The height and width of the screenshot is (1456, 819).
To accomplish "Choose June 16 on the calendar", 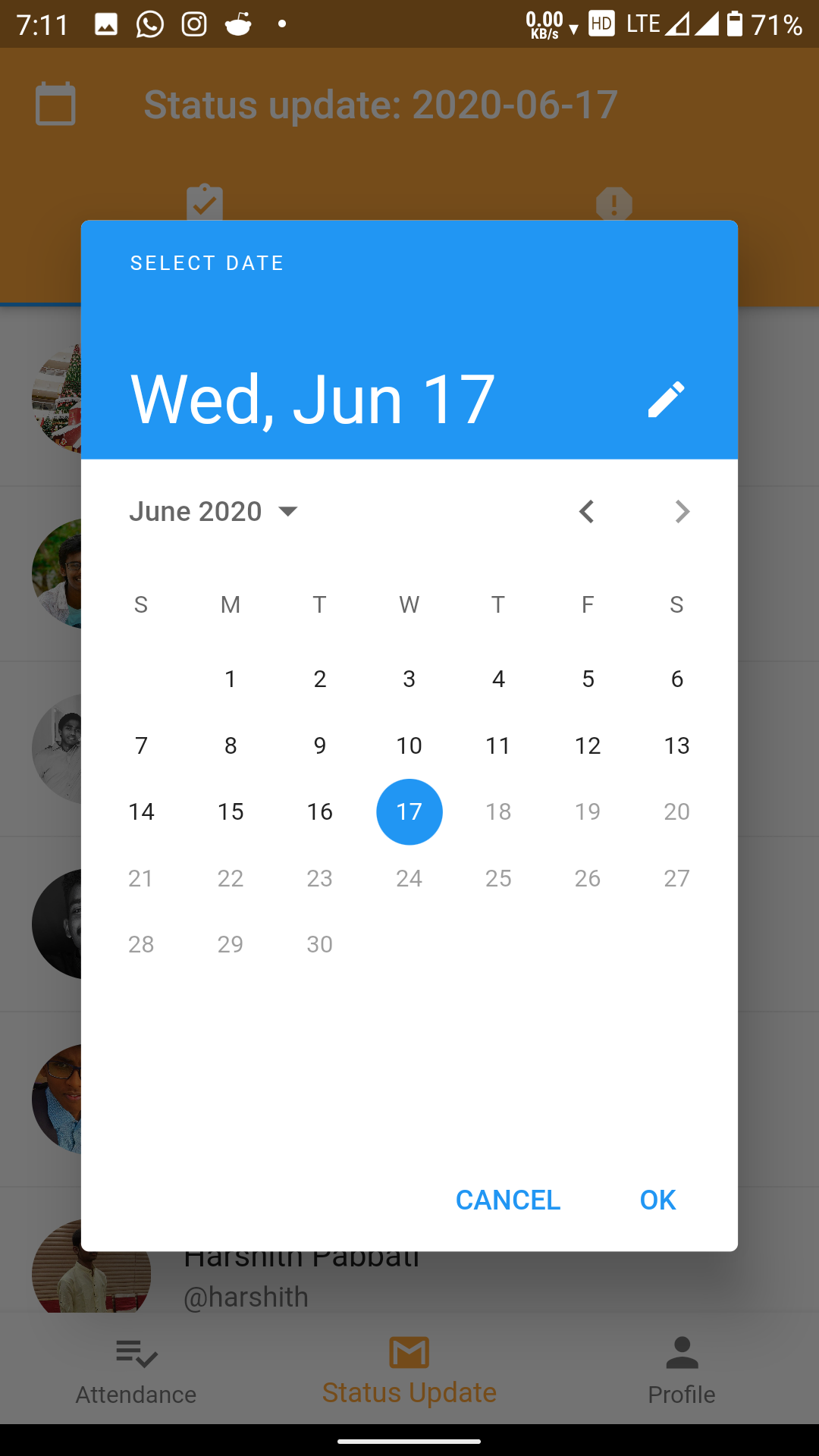I will [320, 811].
